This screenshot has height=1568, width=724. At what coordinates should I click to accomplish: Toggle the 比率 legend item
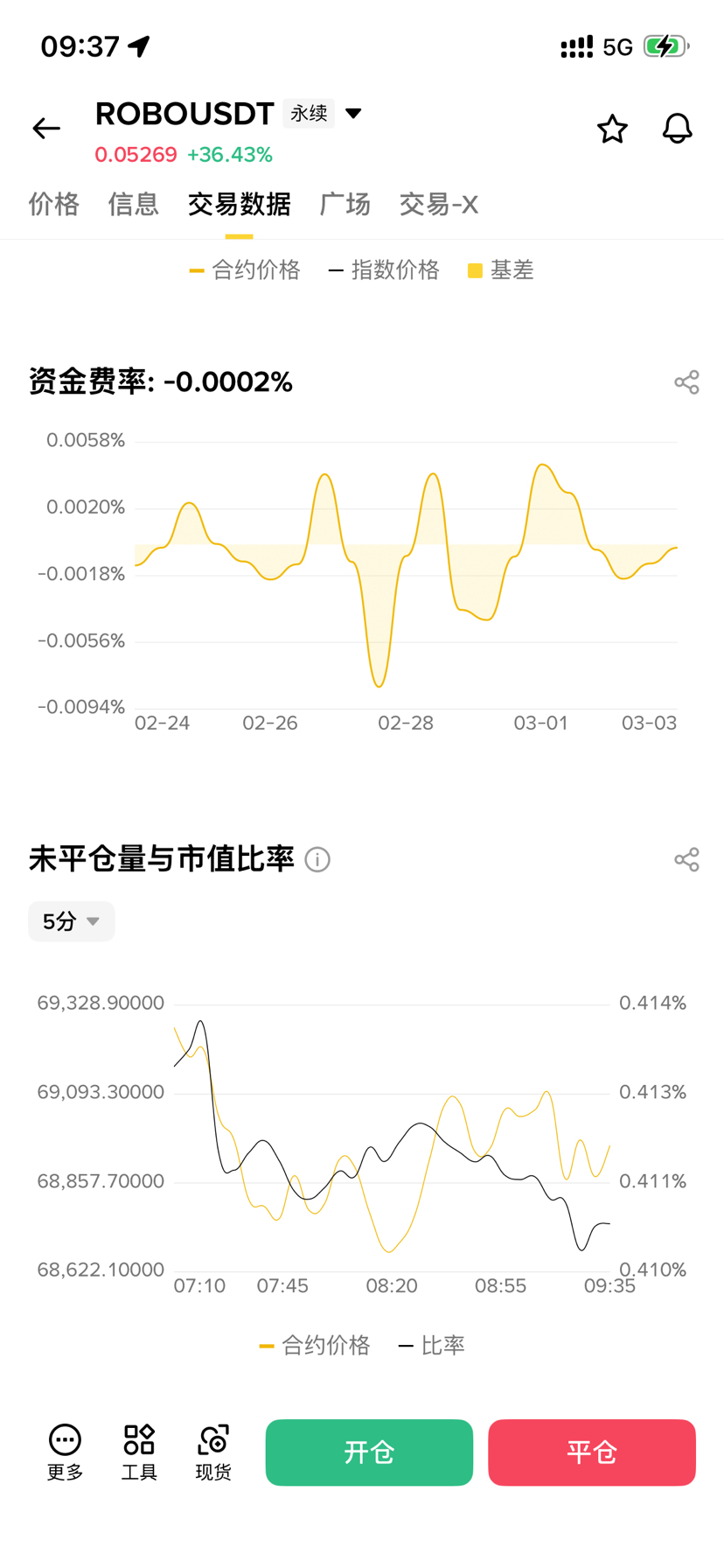[432, 1345]
